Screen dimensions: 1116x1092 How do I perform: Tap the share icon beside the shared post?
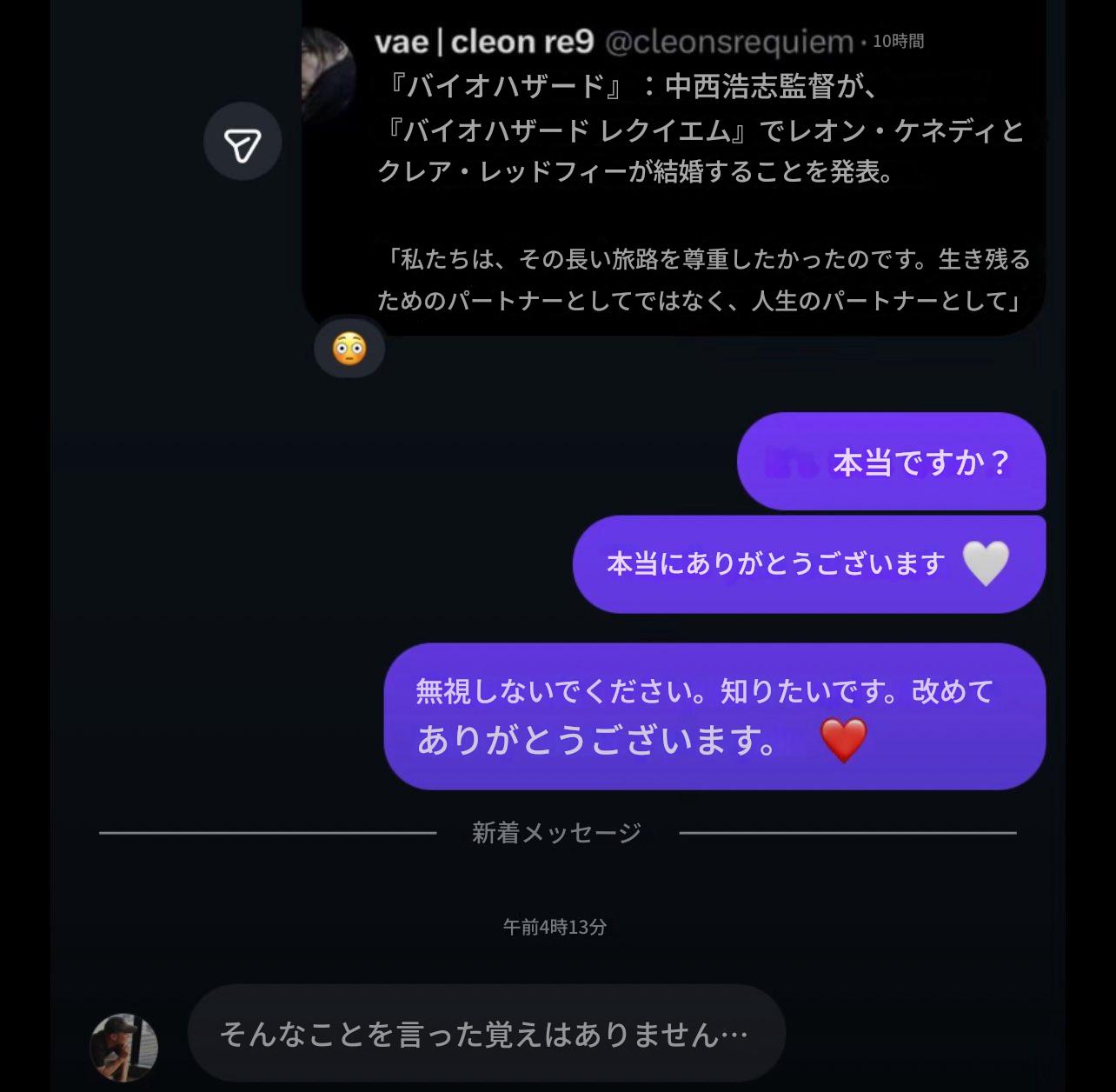pos(242,142)
